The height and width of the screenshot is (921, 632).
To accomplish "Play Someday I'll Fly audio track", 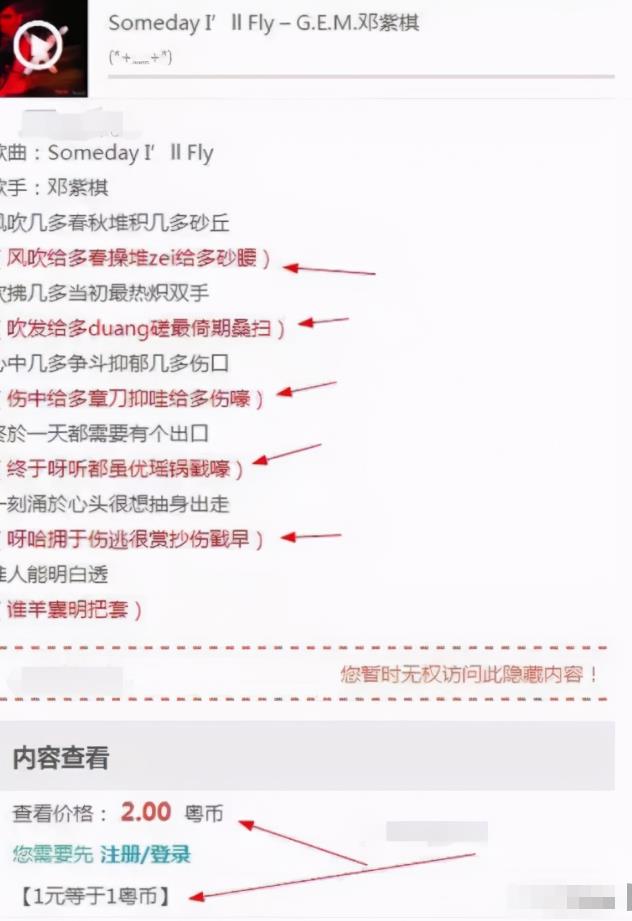I will point(39,44).
